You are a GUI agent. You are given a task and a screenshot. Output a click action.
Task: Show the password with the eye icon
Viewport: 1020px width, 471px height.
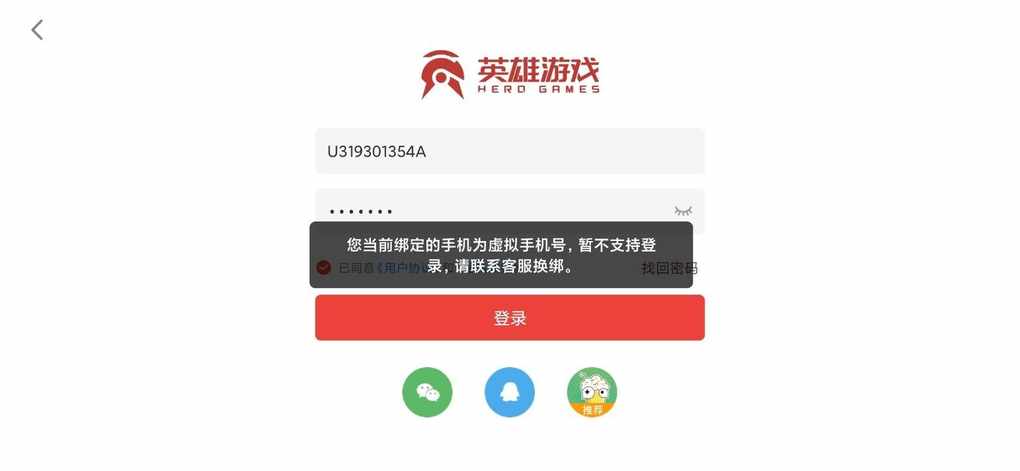click(x=683, y=210)
